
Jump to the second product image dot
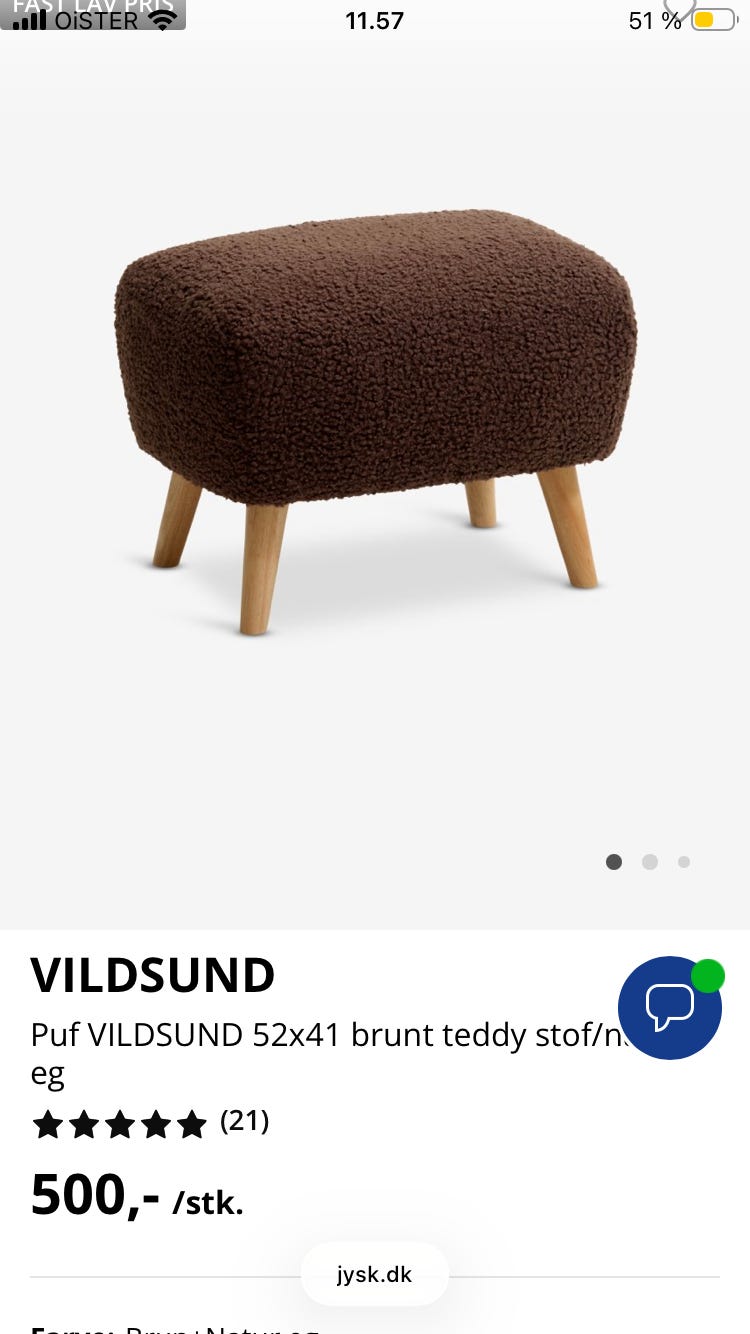click(x=650, y=862)
